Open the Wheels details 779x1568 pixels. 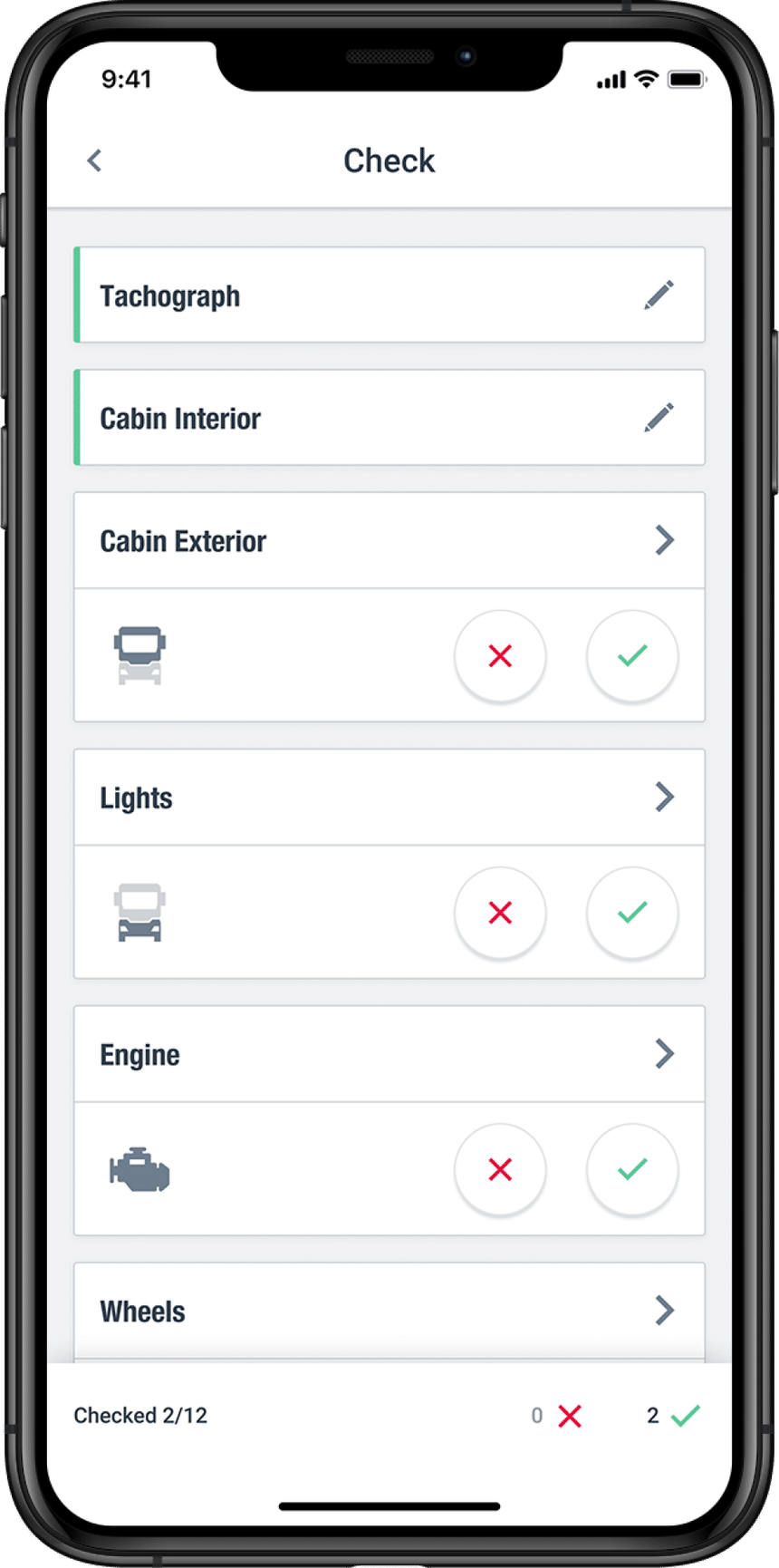tap(664, 1311)
